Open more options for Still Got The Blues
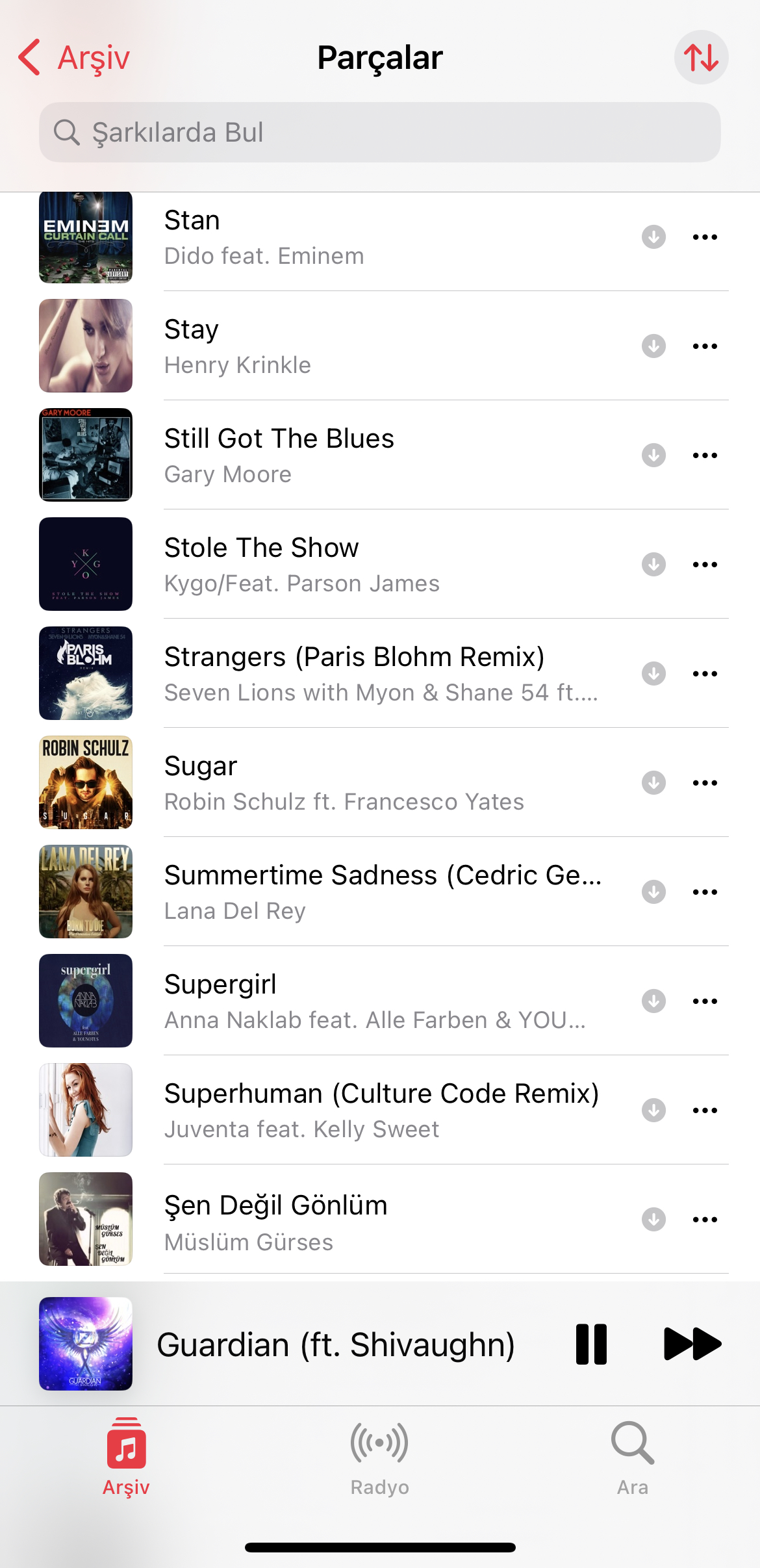Screen dimensions: 760x1568 click(x=705, y=455)
